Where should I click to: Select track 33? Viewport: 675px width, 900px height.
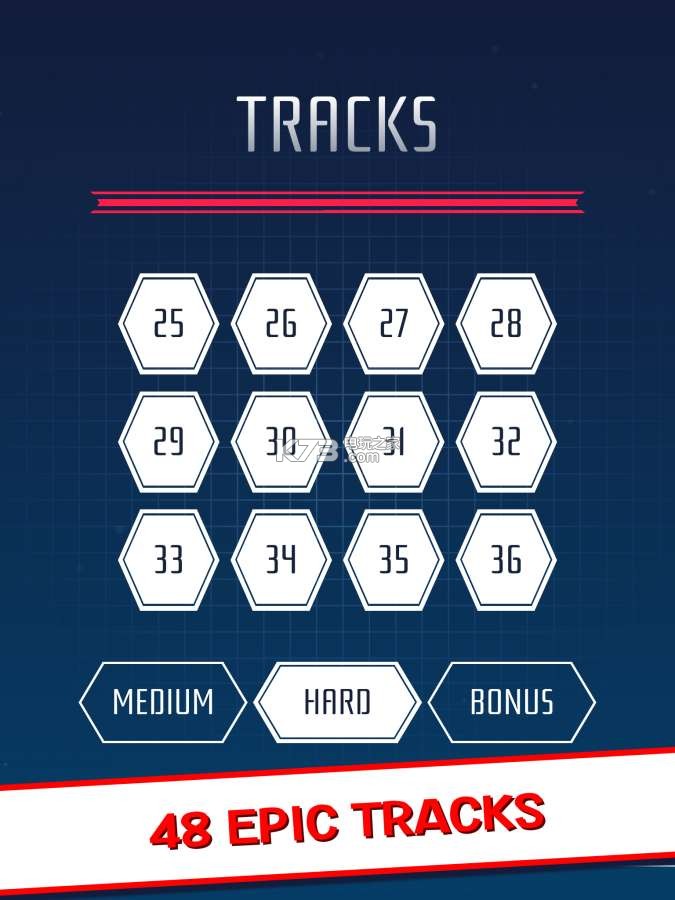coord(168,560)
